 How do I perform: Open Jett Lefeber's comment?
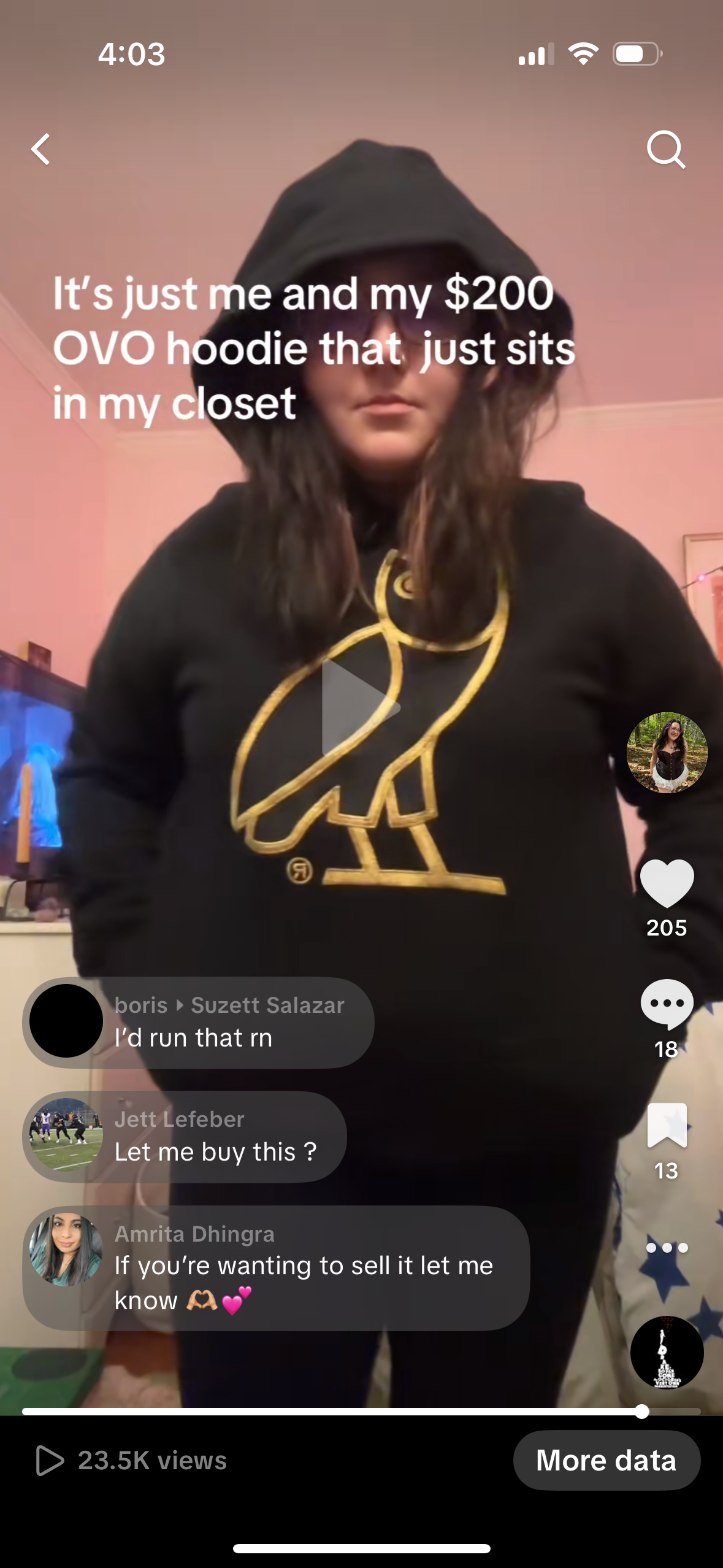pos(185,1137)
